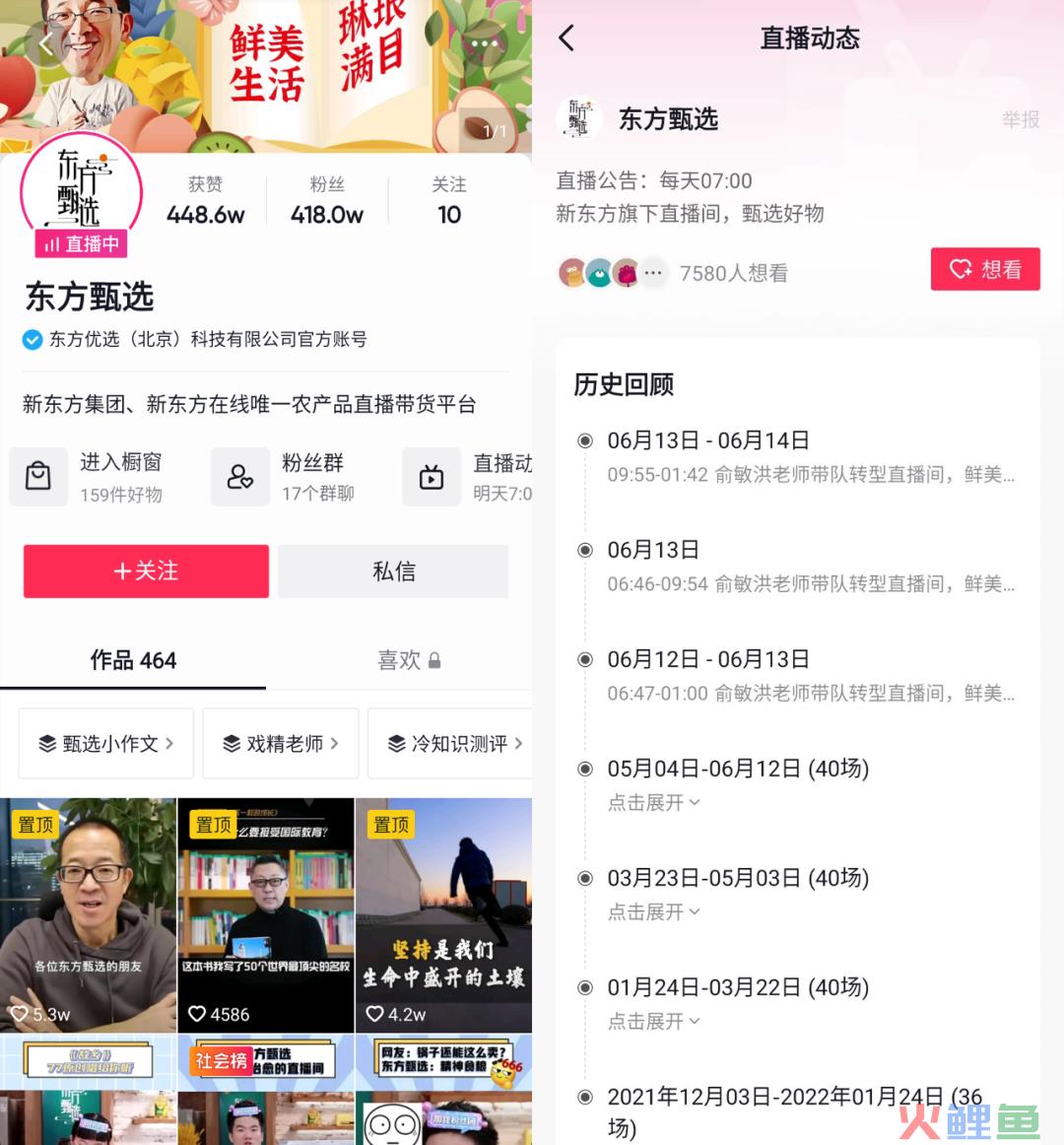Expand the 03月23日-05月03日 livestream history
This screenshot has height=1145, width=1064.
(x=653, y=912)
